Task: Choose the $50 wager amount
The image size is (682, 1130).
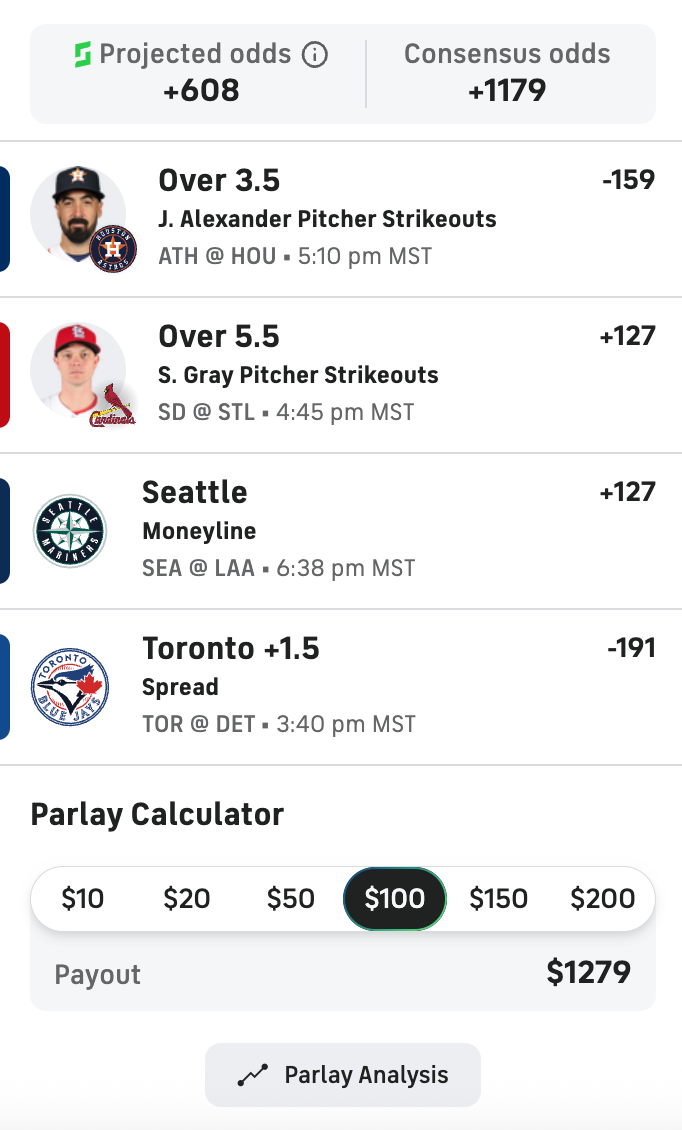Action: pos(291,899)
